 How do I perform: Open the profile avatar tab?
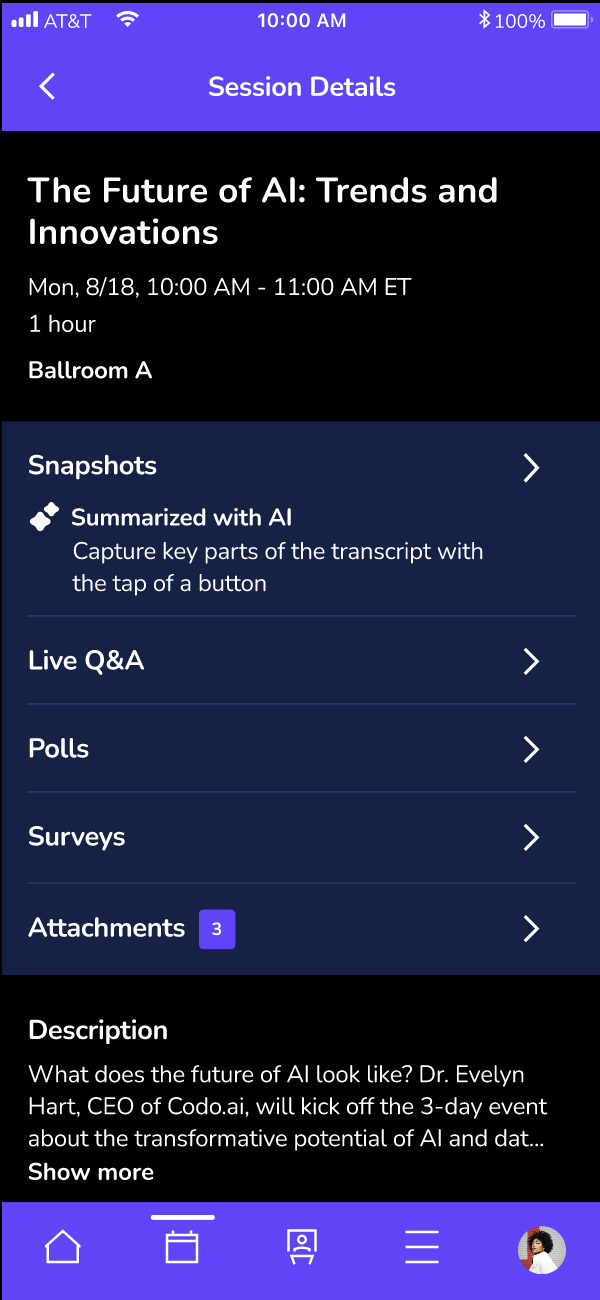point(542,1250)
